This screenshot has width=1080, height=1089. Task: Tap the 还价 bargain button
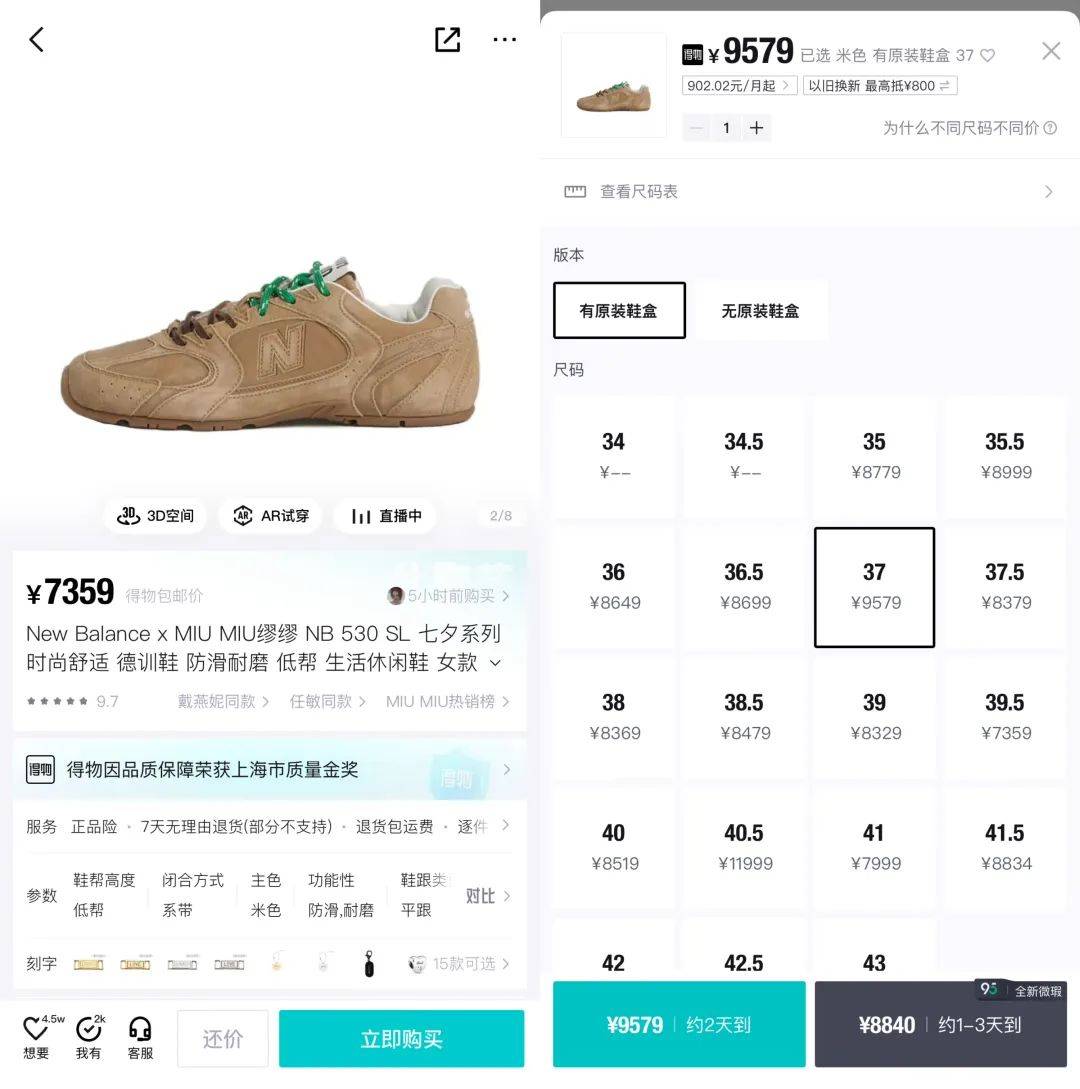tap(223, 1038)
